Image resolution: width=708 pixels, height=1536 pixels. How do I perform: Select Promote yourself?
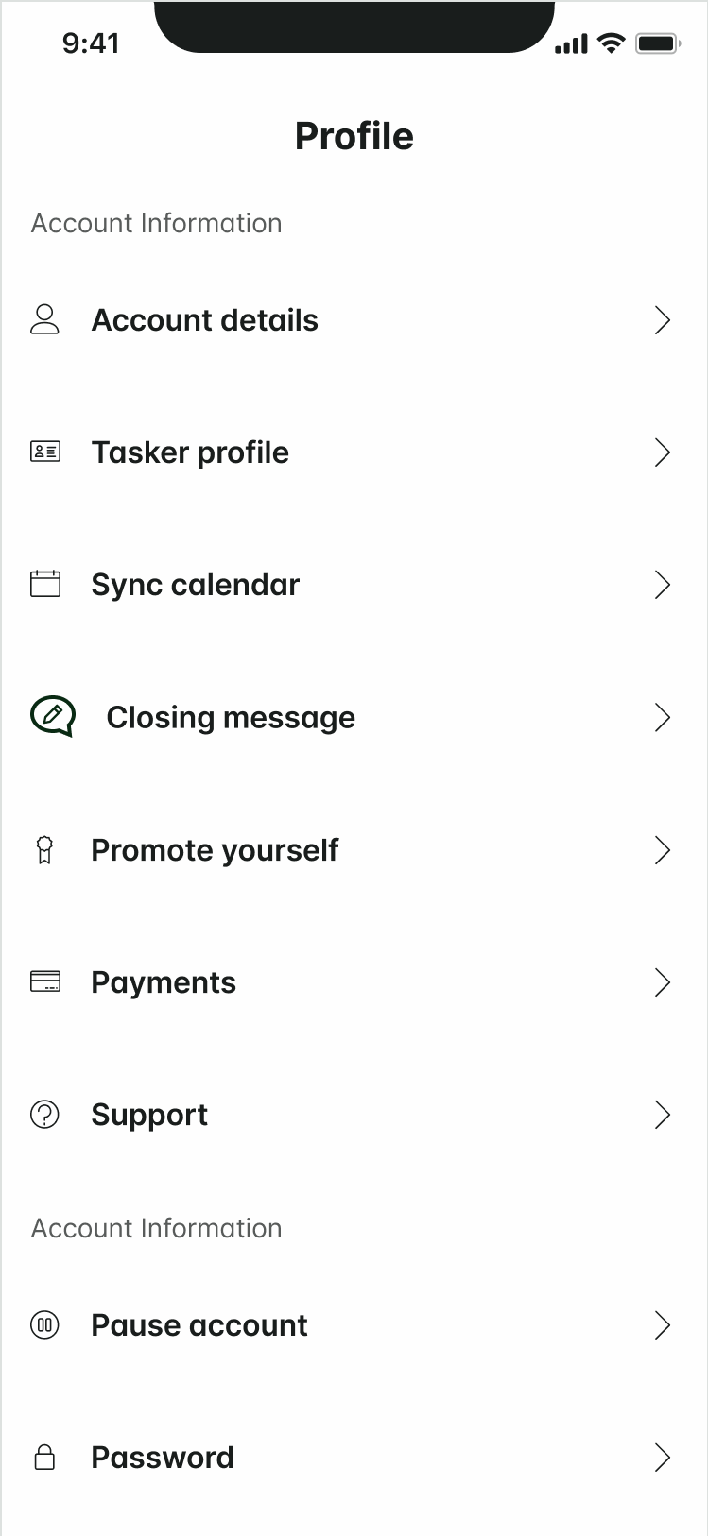coord(354,850)
